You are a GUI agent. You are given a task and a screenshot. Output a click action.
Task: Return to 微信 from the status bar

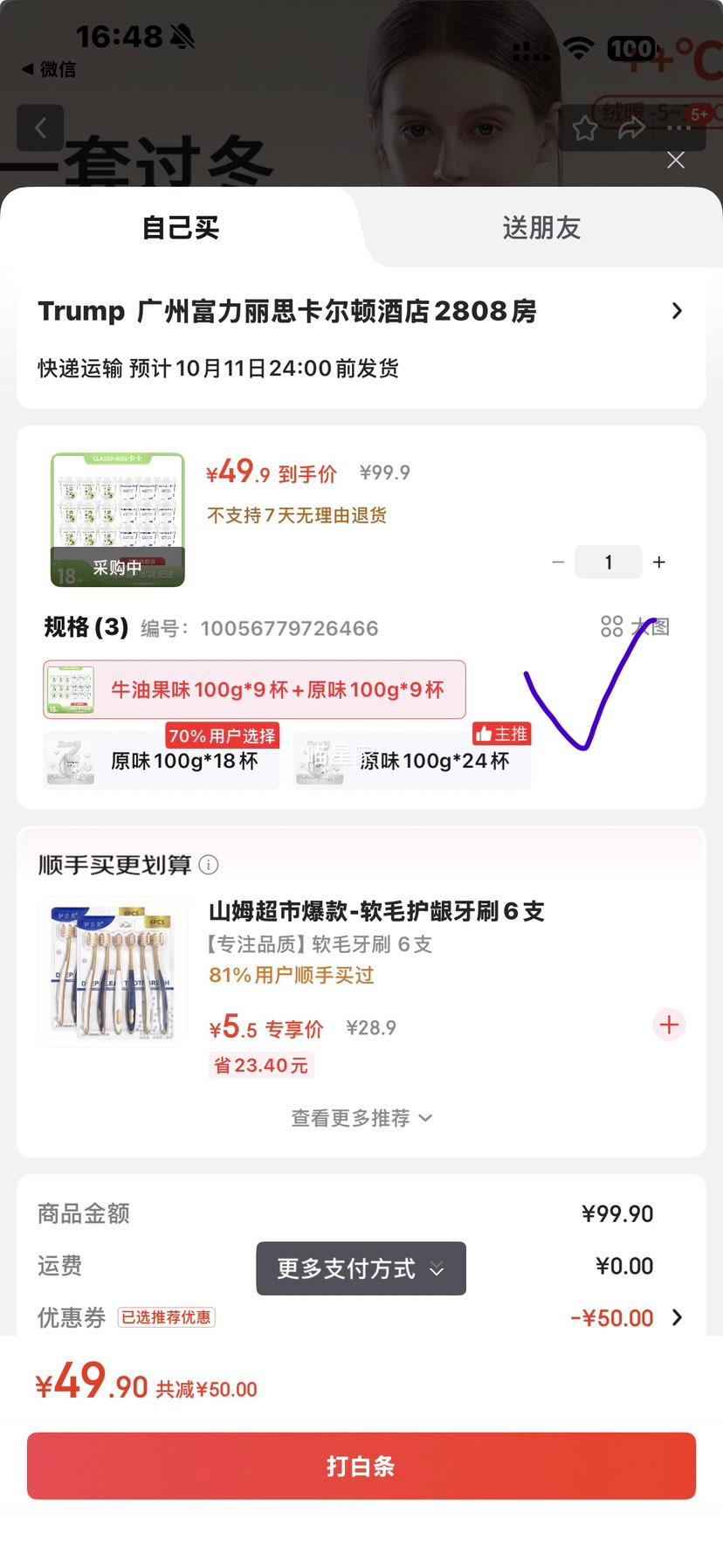click(49, 69)
